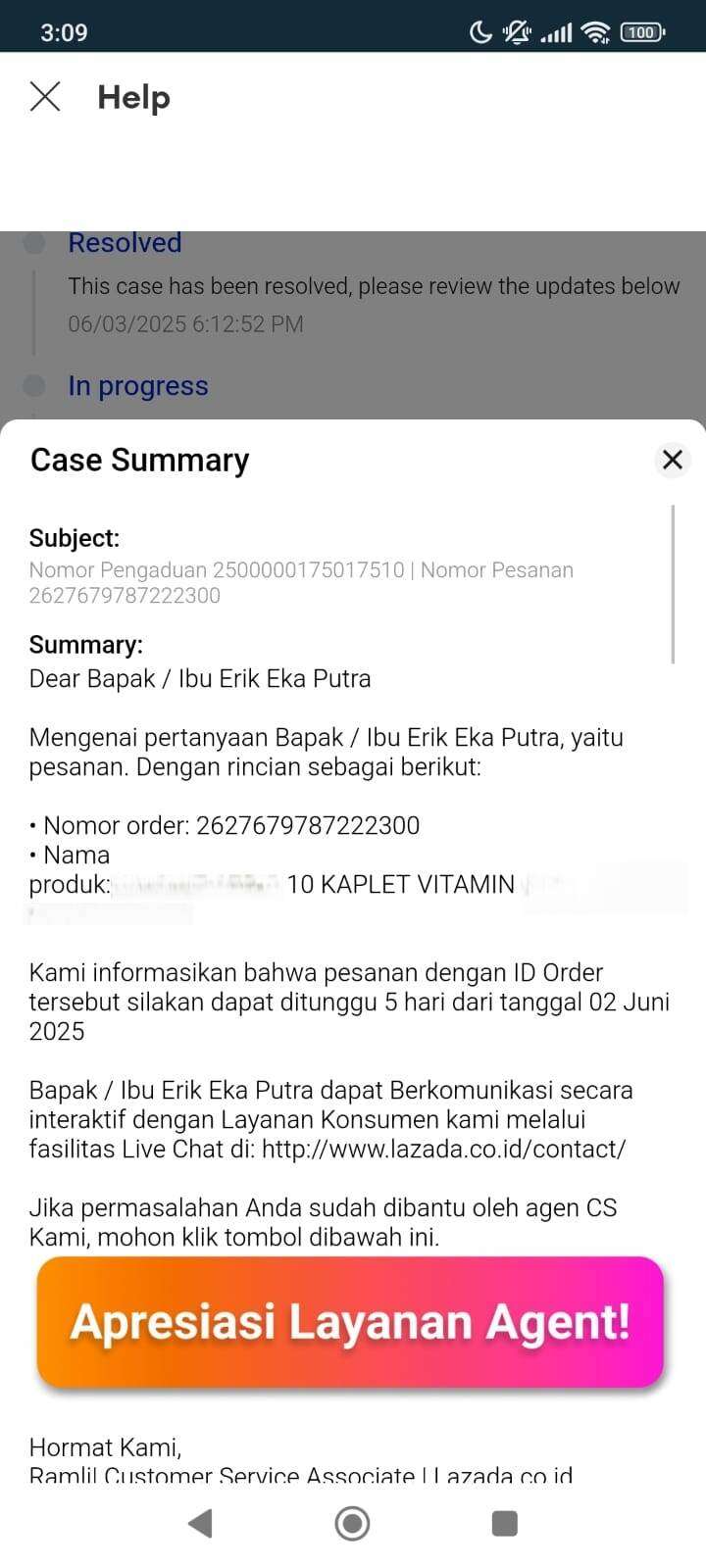Dismiss the Case Summary sheet
Image resolution: width=706 pixels, height=1568 pixels.
673,460
